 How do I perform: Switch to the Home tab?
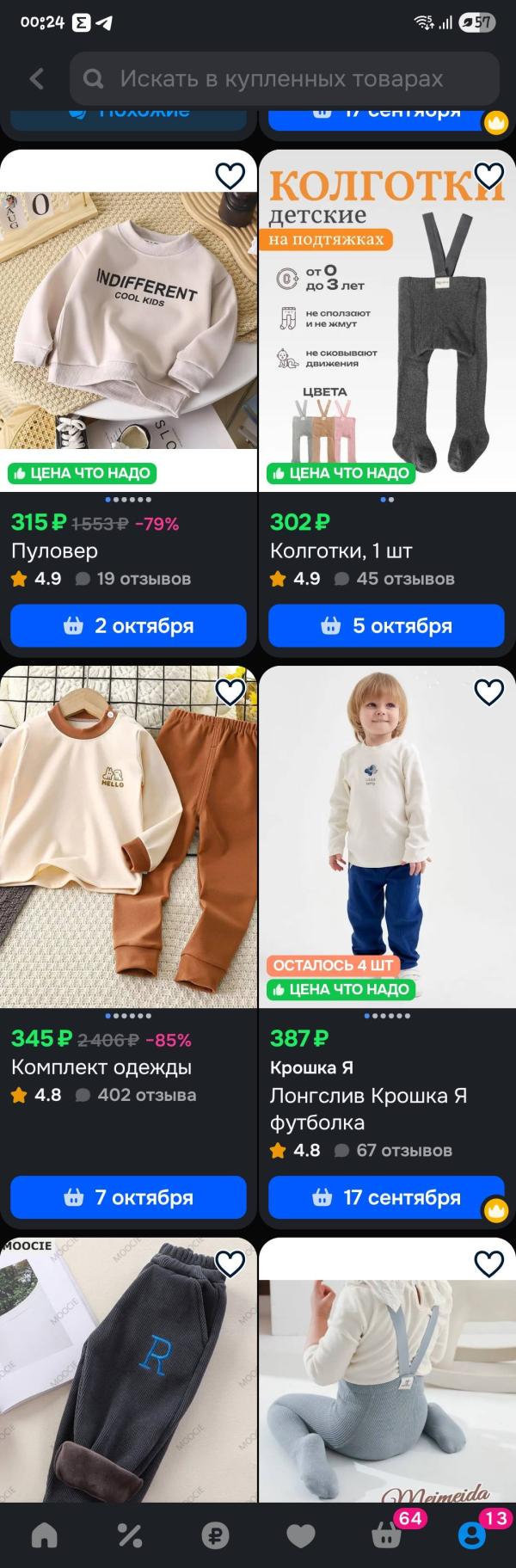point(44,1535)
